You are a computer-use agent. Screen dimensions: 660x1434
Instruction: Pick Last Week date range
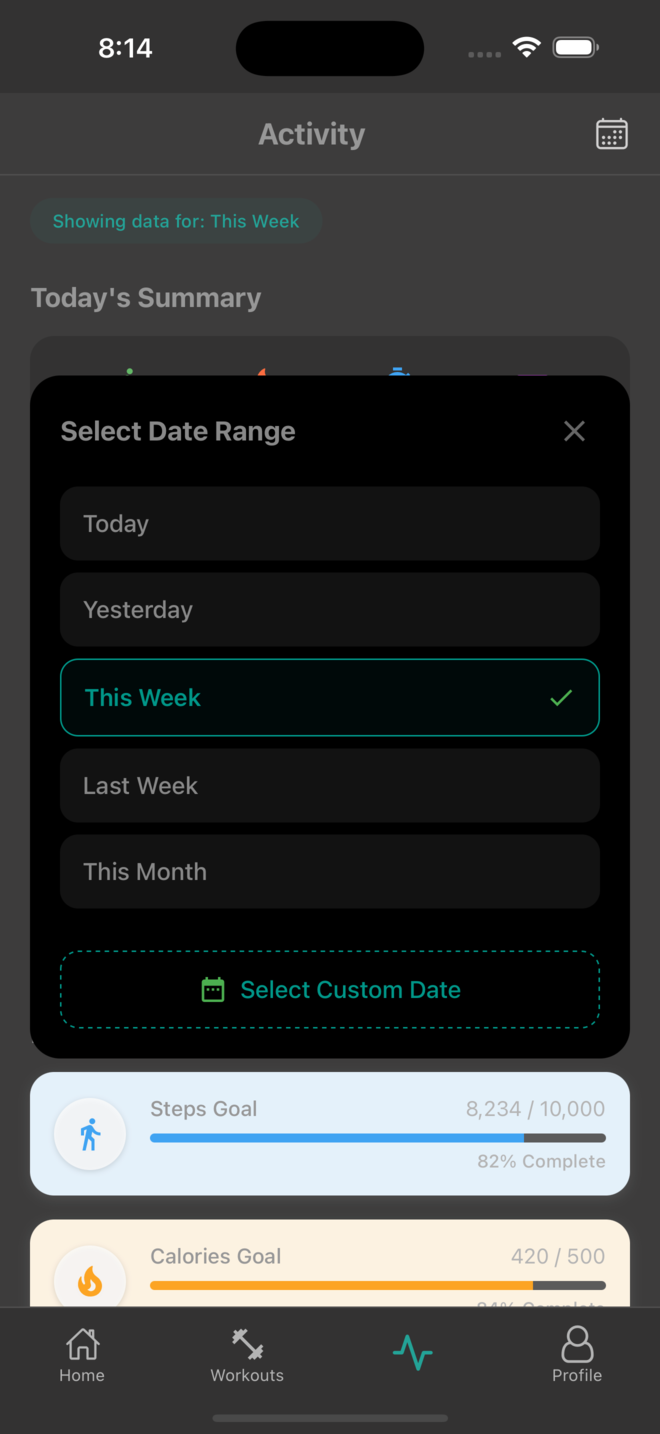[330, 786]
